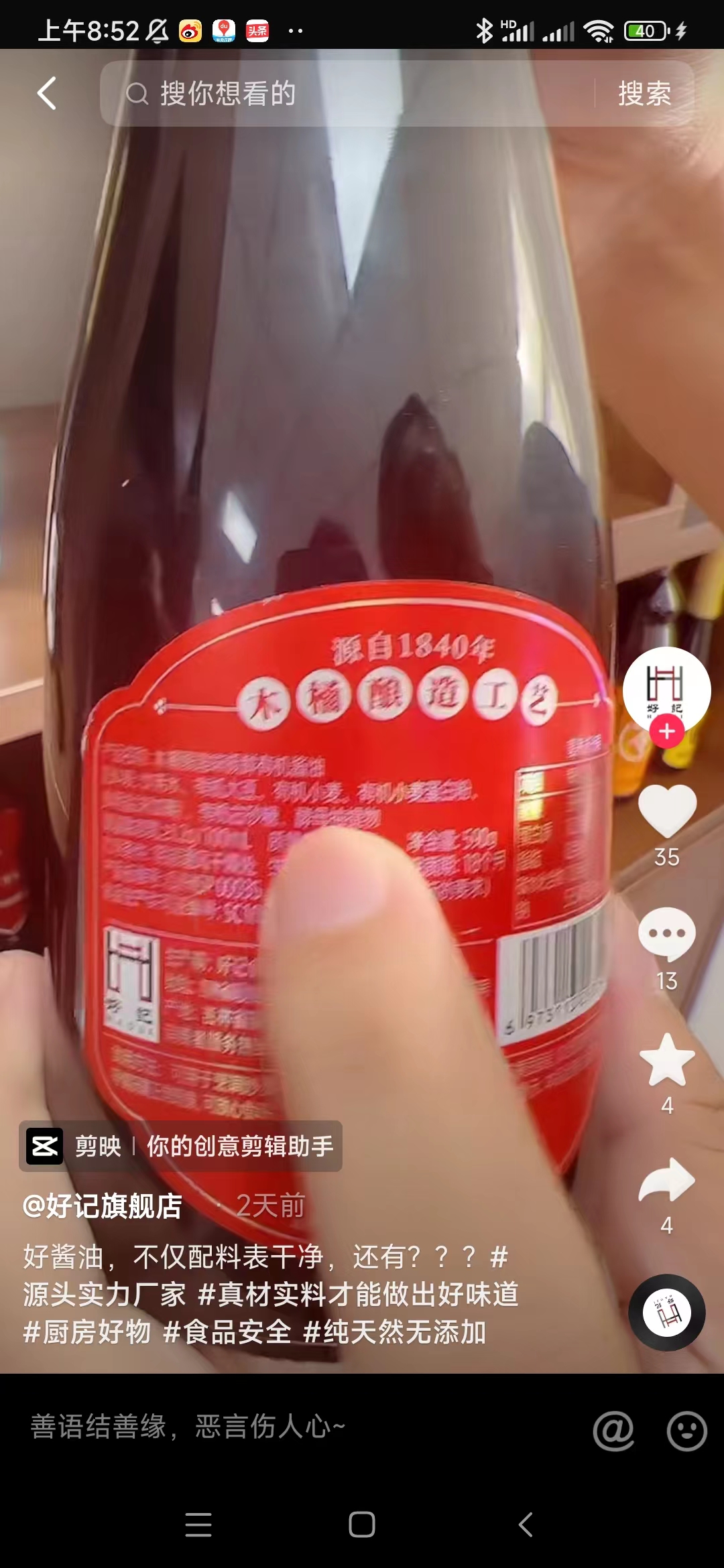This screenshot has height=1568, width=724.
Task: Open hashtag #真材实料才能做出好味道
Action: point(359,1294)
